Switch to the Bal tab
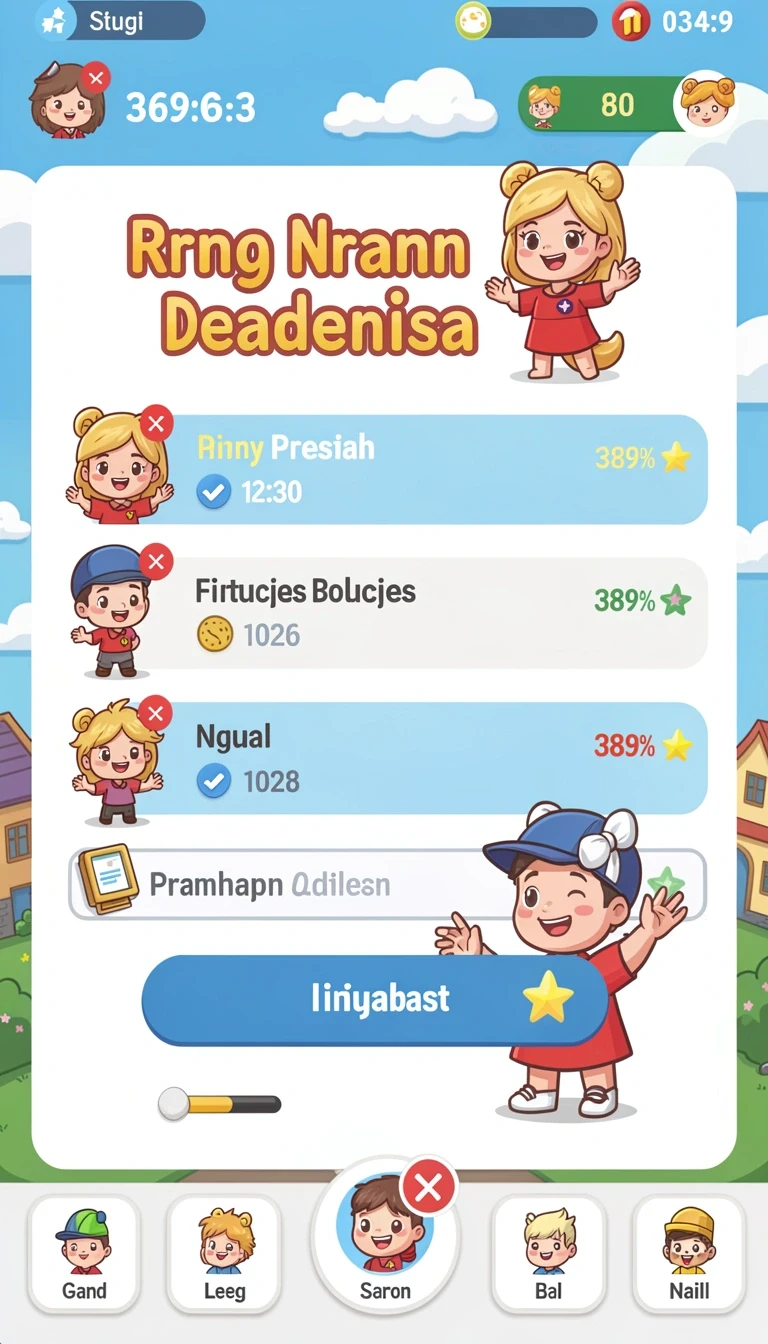 (x=549, y=1254)
